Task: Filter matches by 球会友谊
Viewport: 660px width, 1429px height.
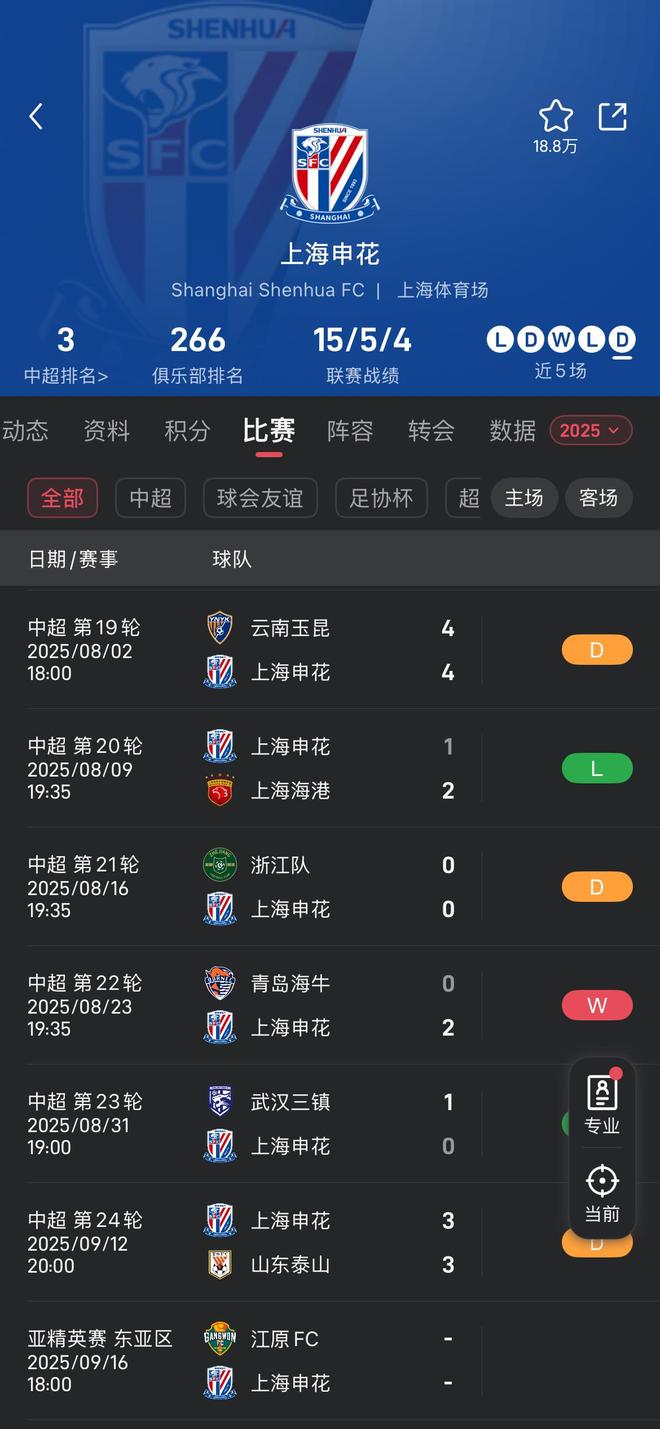Action: [260, 498]
